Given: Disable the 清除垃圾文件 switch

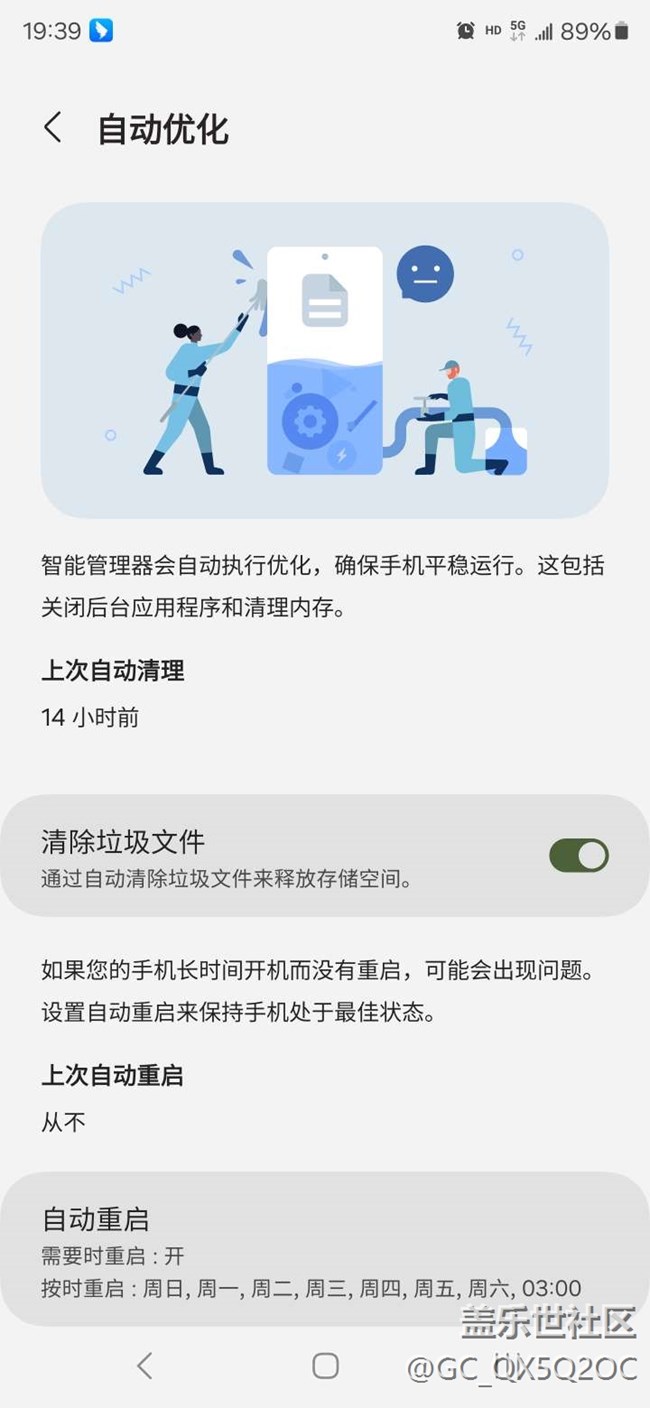Looking at the screenshot, I should pyautogui.click(x=578, y=855).
